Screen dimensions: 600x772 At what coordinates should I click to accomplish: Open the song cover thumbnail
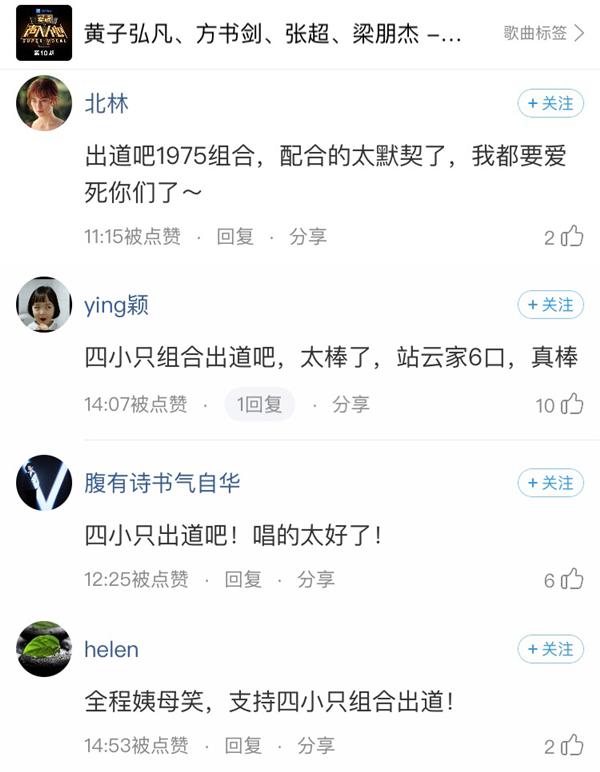click(x=43, y=32)
